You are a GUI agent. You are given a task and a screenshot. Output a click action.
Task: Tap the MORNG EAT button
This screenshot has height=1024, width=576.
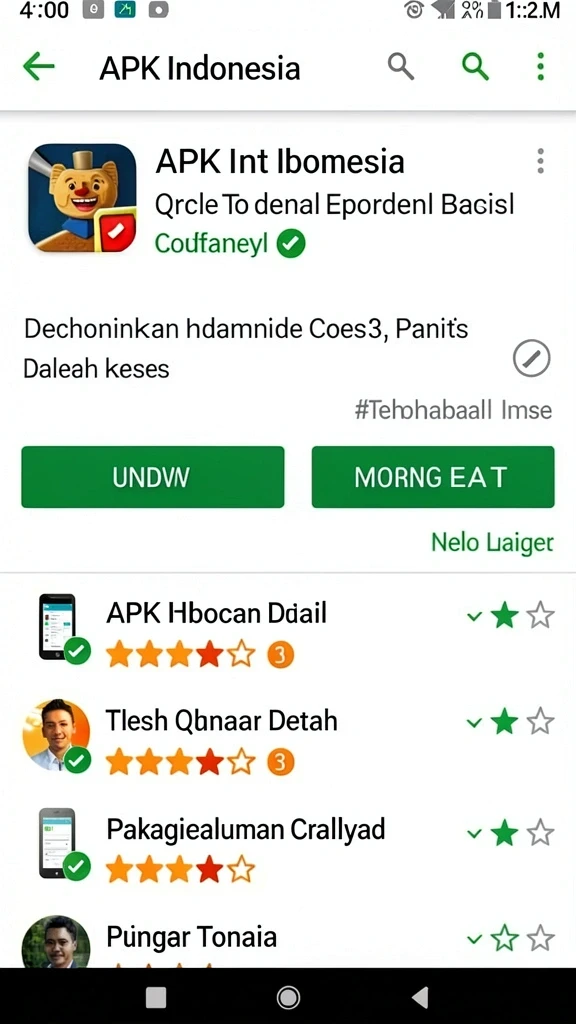click(x=433, y=477)
